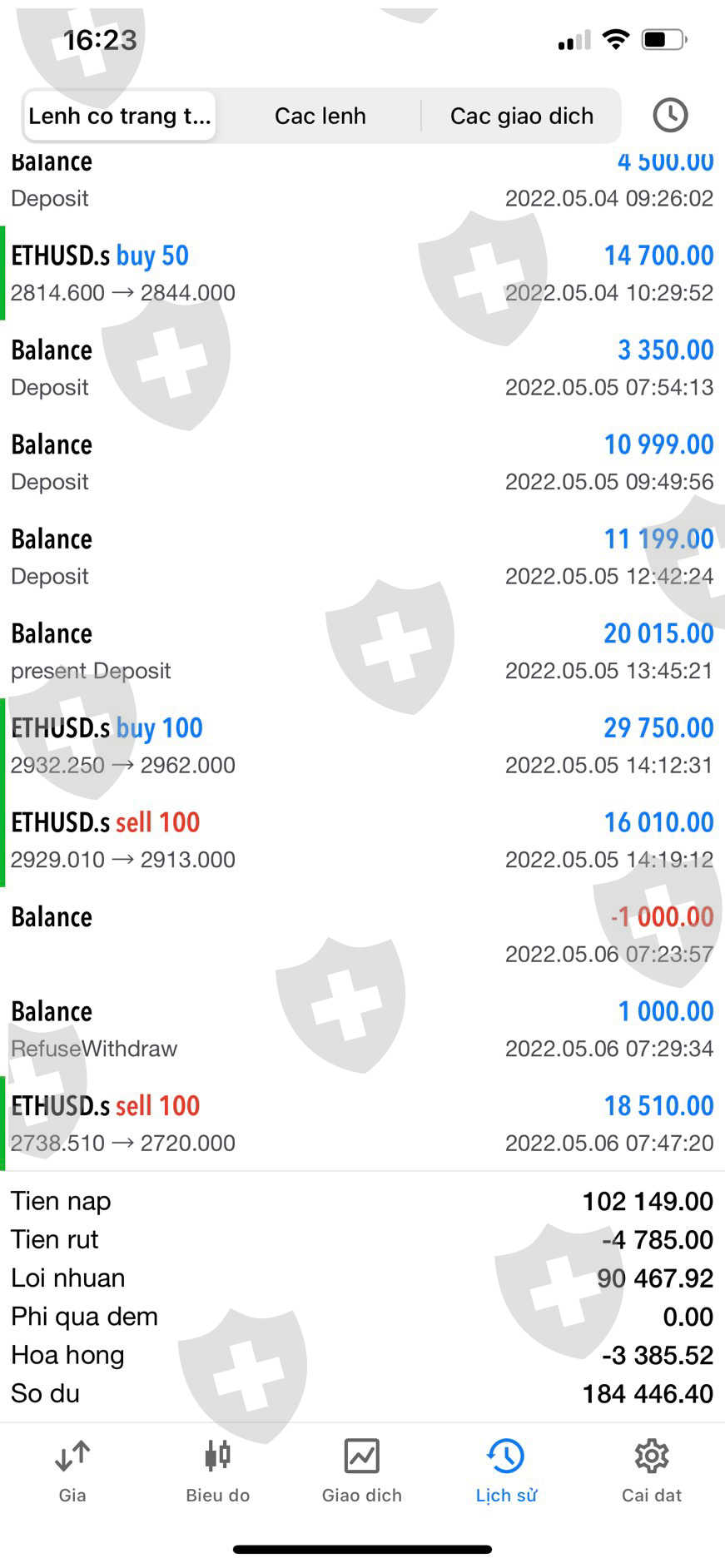Select the 'Lenh co trang t...' segment

tap(120, 116)
